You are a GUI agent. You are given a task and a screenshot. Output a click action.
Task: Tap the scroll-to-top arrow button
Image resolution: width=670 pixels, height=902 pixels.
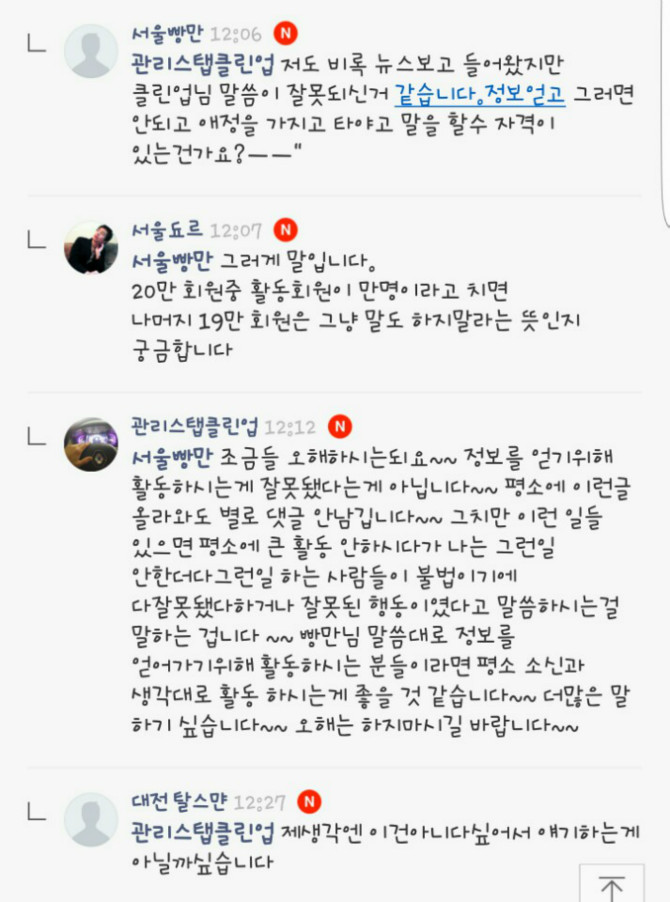tap(610, 886)
